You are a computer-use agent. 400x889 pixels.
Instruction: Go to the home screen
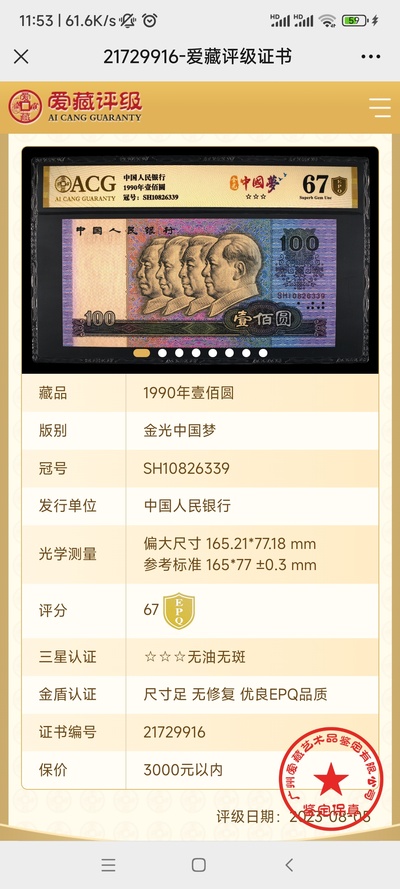199,865
